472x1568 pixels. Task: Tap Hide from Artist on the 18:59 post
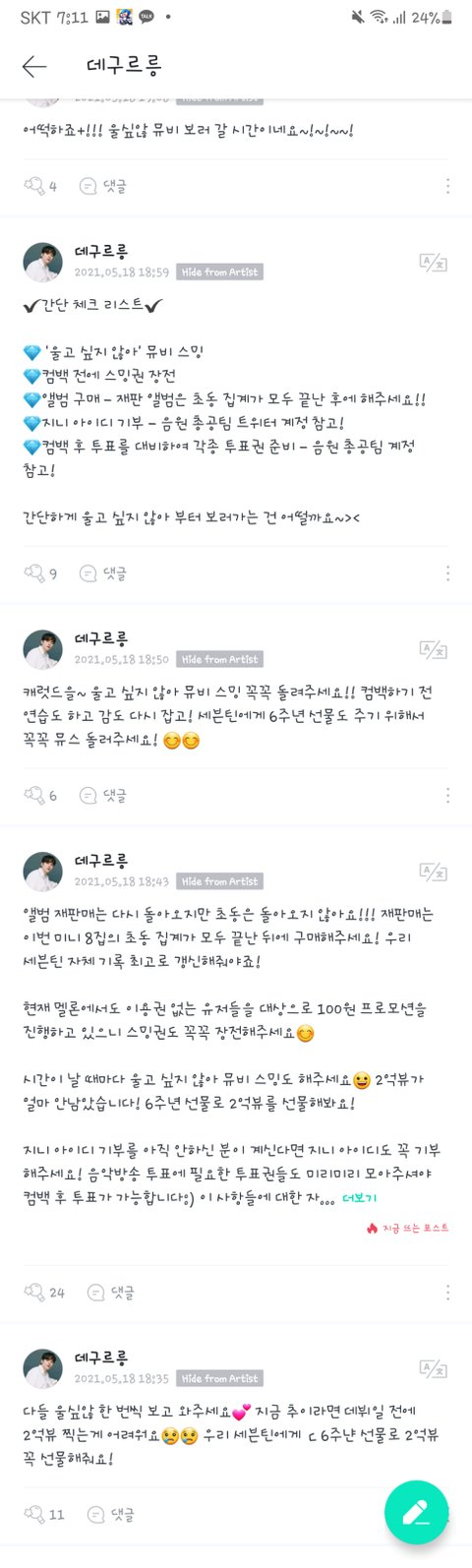pos(219,272)
